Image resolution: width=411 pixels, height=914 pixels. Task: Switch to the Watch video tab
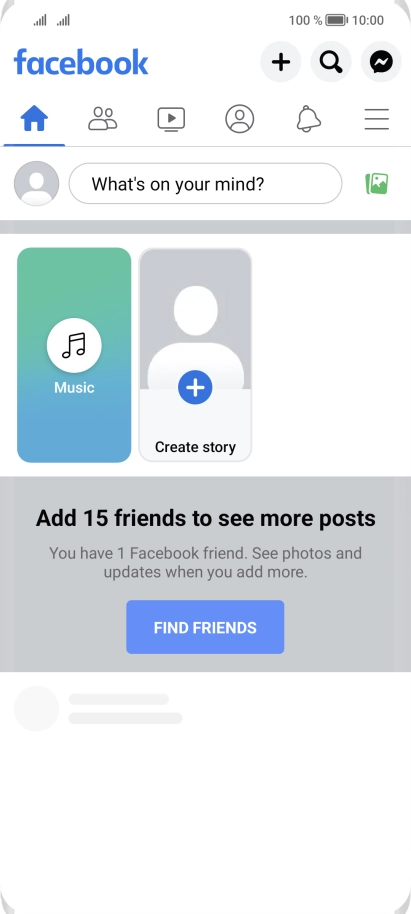(171, 119)
